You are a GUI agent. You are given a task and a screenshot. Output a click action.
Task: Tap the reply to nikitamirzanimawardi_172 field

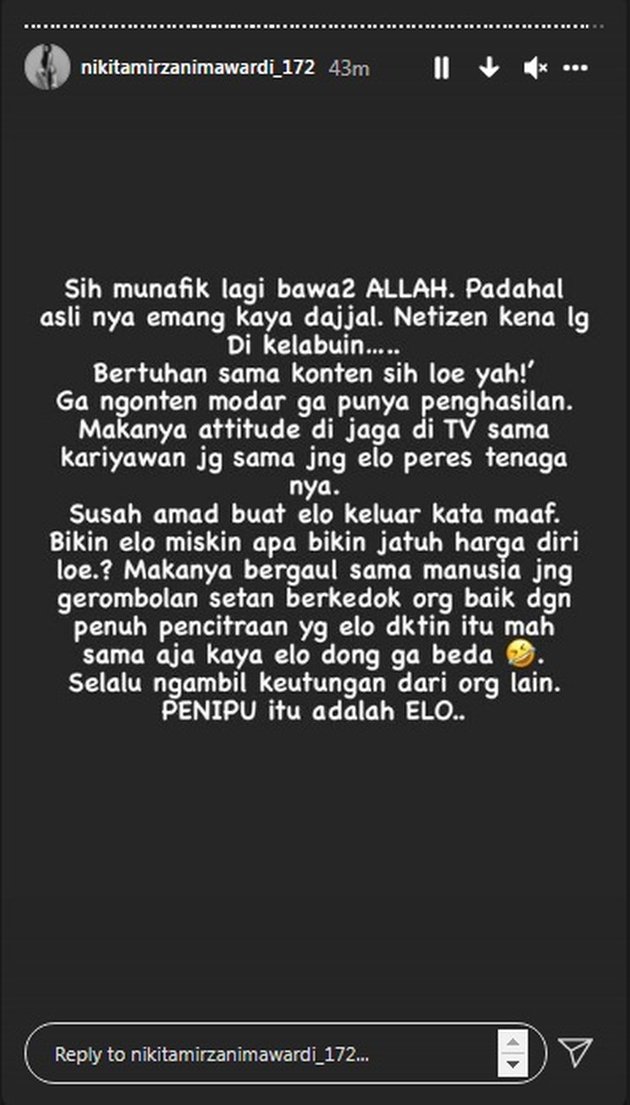pos(270,1054)
